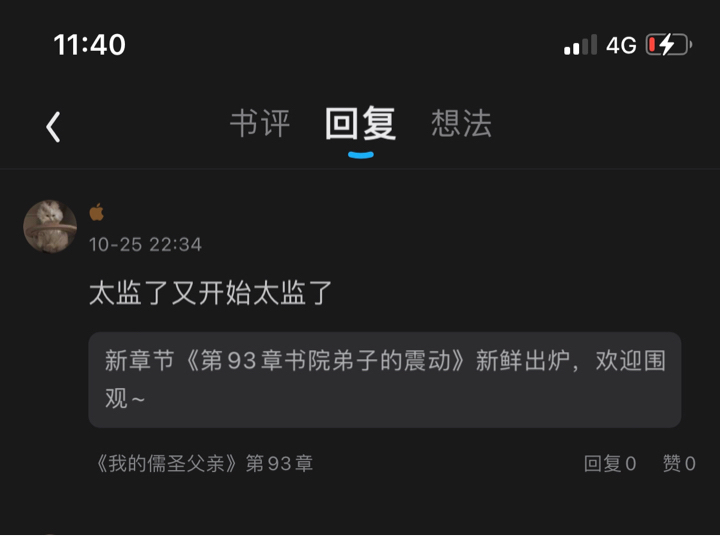The image size is (720, 536).
Task: Open the quoted 第93章 new chapter post
Action: click(x=384, y=379)
